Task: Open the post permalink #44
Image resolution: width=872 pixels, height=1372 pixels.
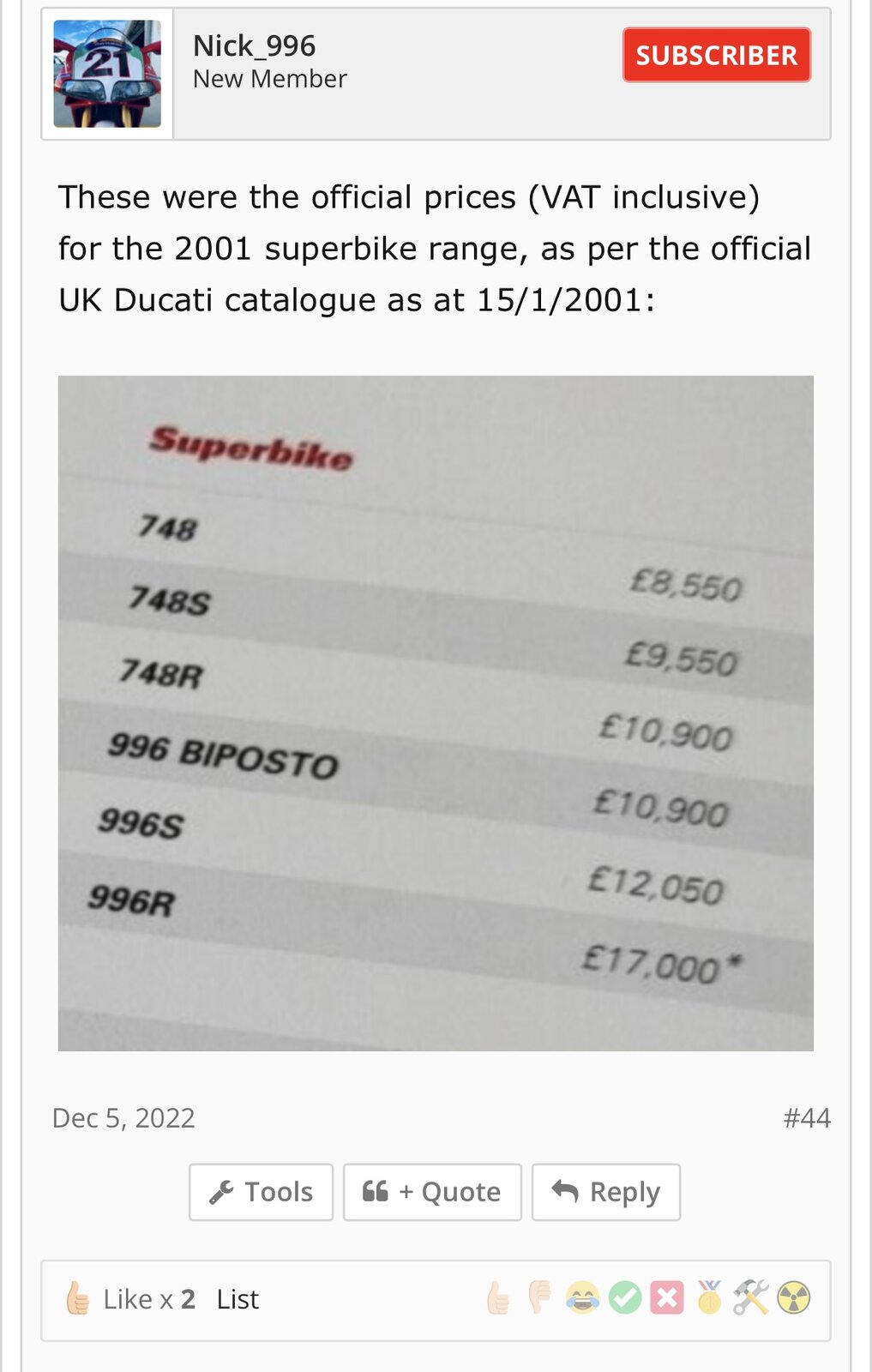Action: coord(806,1118)
